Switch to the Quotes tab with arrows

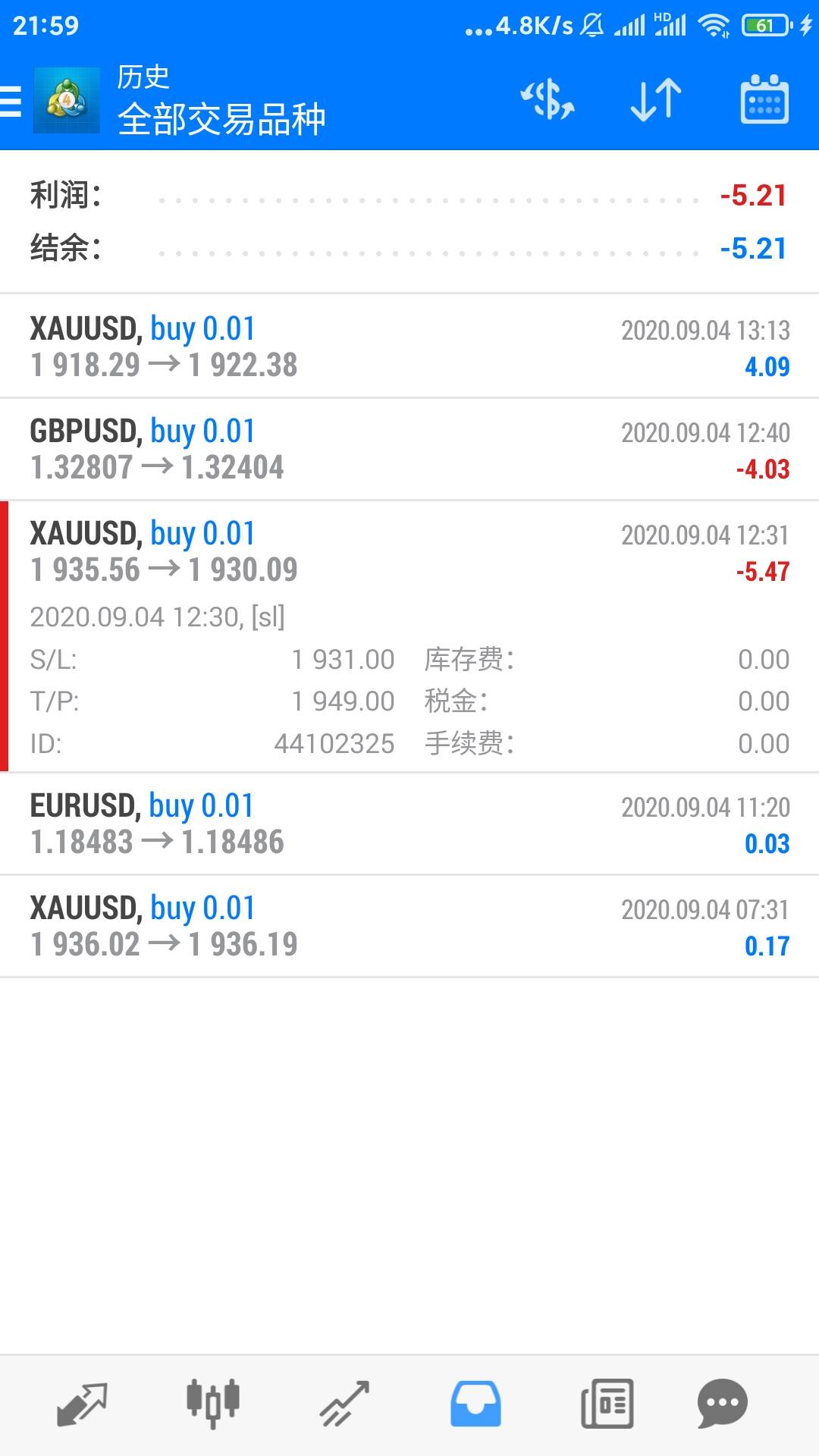[x=82, y=1404]
